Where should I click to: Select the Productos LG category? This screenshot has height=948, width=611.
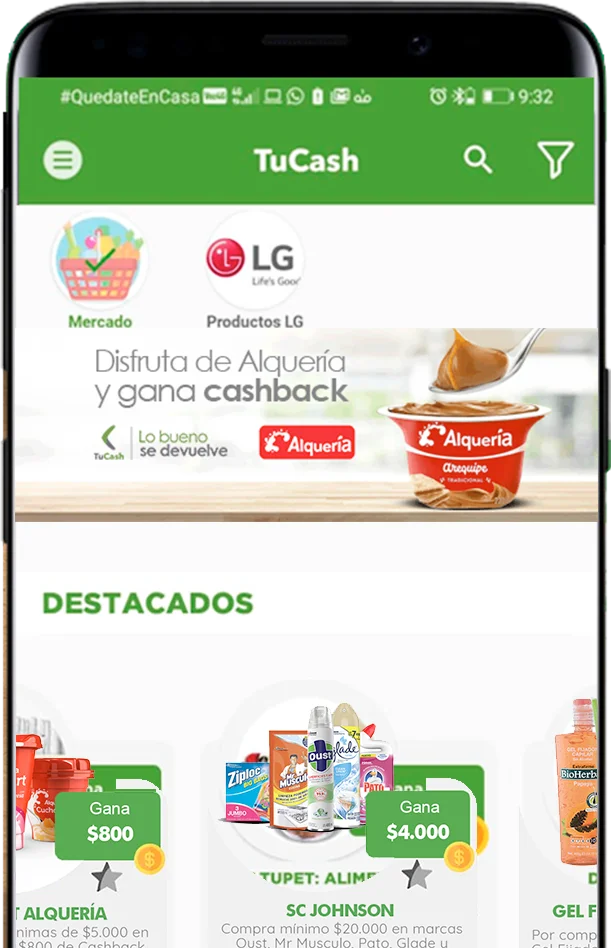pyautogui.click(x=254, y=270)
